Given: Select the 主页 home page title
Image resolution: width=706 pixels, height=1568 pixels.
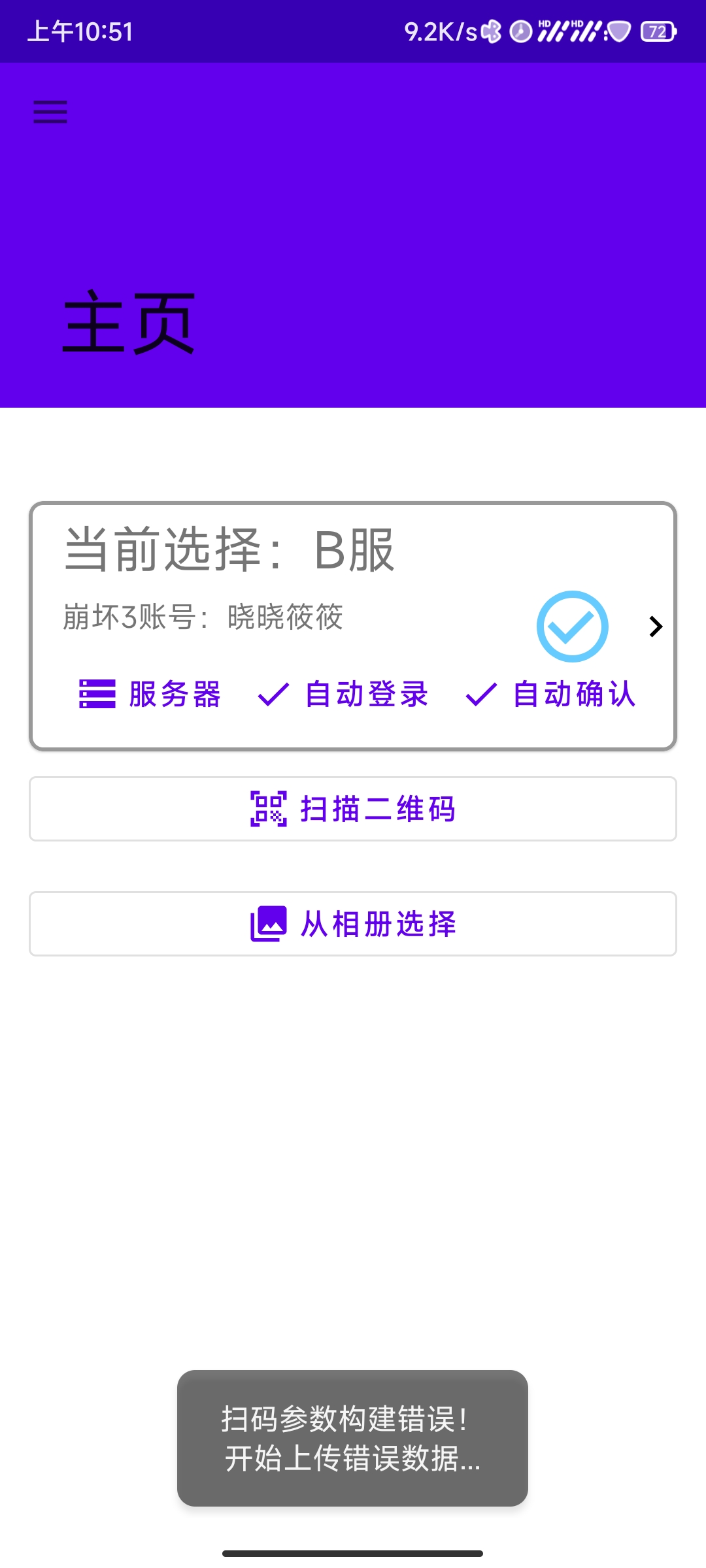Looking at the screenshot, I should (128, 325).
